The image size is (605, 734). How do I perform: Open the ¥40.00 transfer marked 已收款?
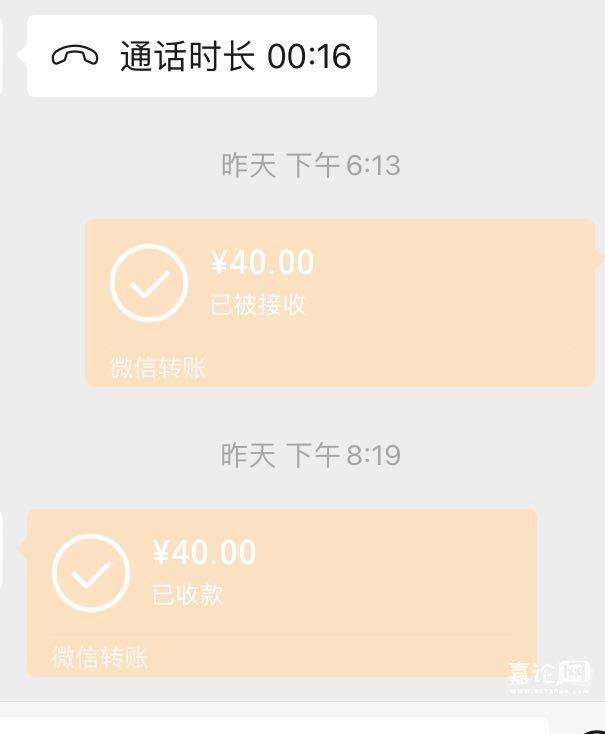click(282, 592)
